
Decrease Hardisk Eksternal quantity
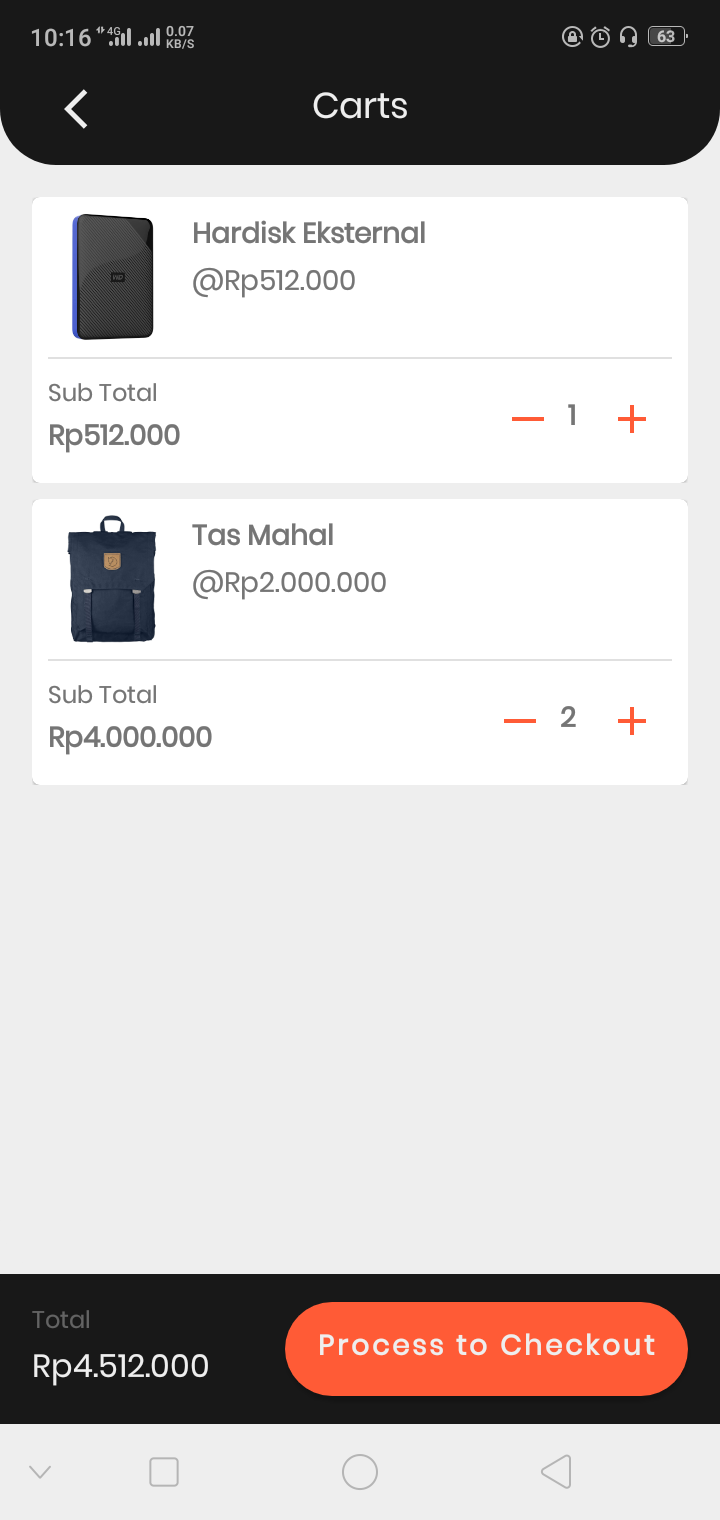527,419
